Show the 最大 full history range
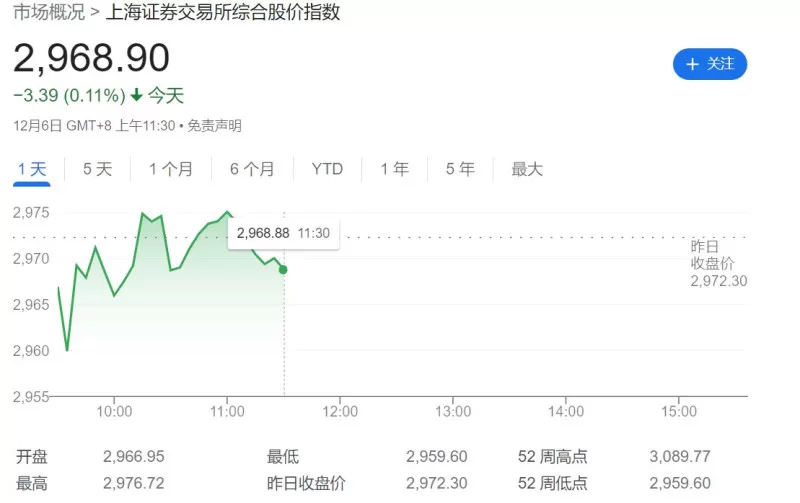The image size is (800, 503). coord(527,169)
